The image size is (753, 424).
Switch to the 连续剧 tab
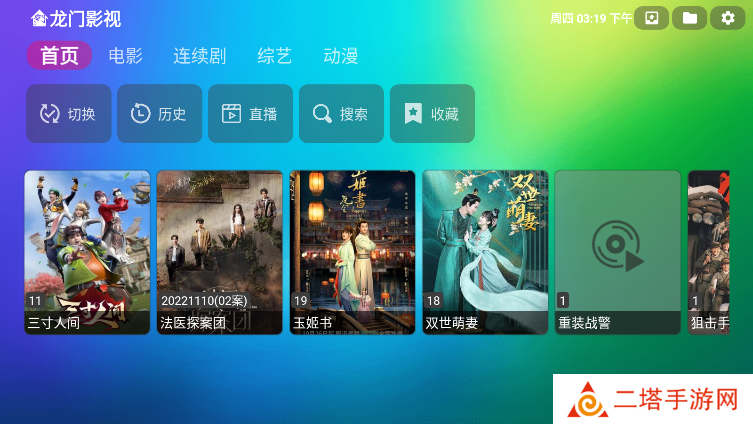[x=199, y=56]
